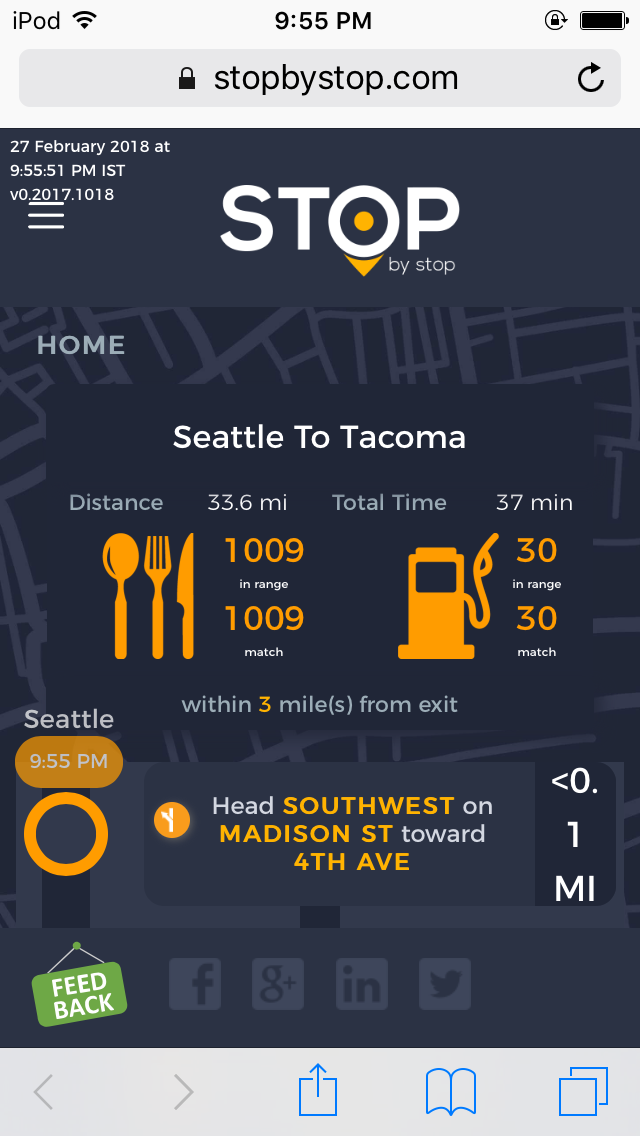Show open Safari tabs
This screenshot has width=640, height=1136.
point(583,1091)
